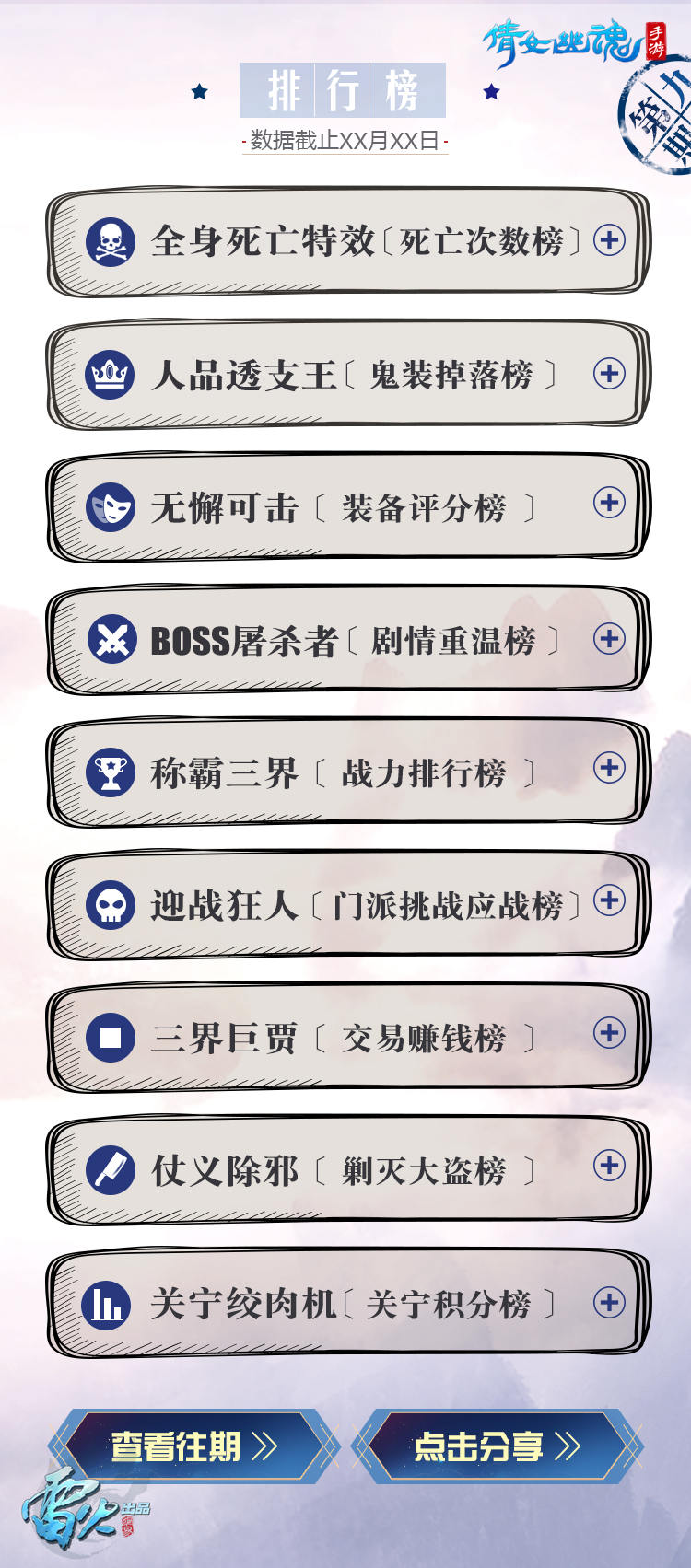Expand the 关宁绞肉机 关宁积分榜 ranking
The image size is (691, 1568).
(609, 1302)
